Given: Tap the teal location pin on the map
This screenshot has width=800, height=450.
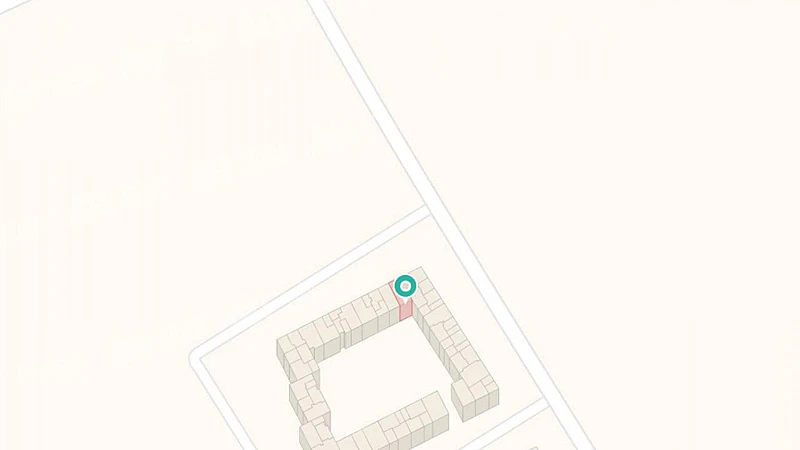Looking at the screenshot, I should [405, 287].
